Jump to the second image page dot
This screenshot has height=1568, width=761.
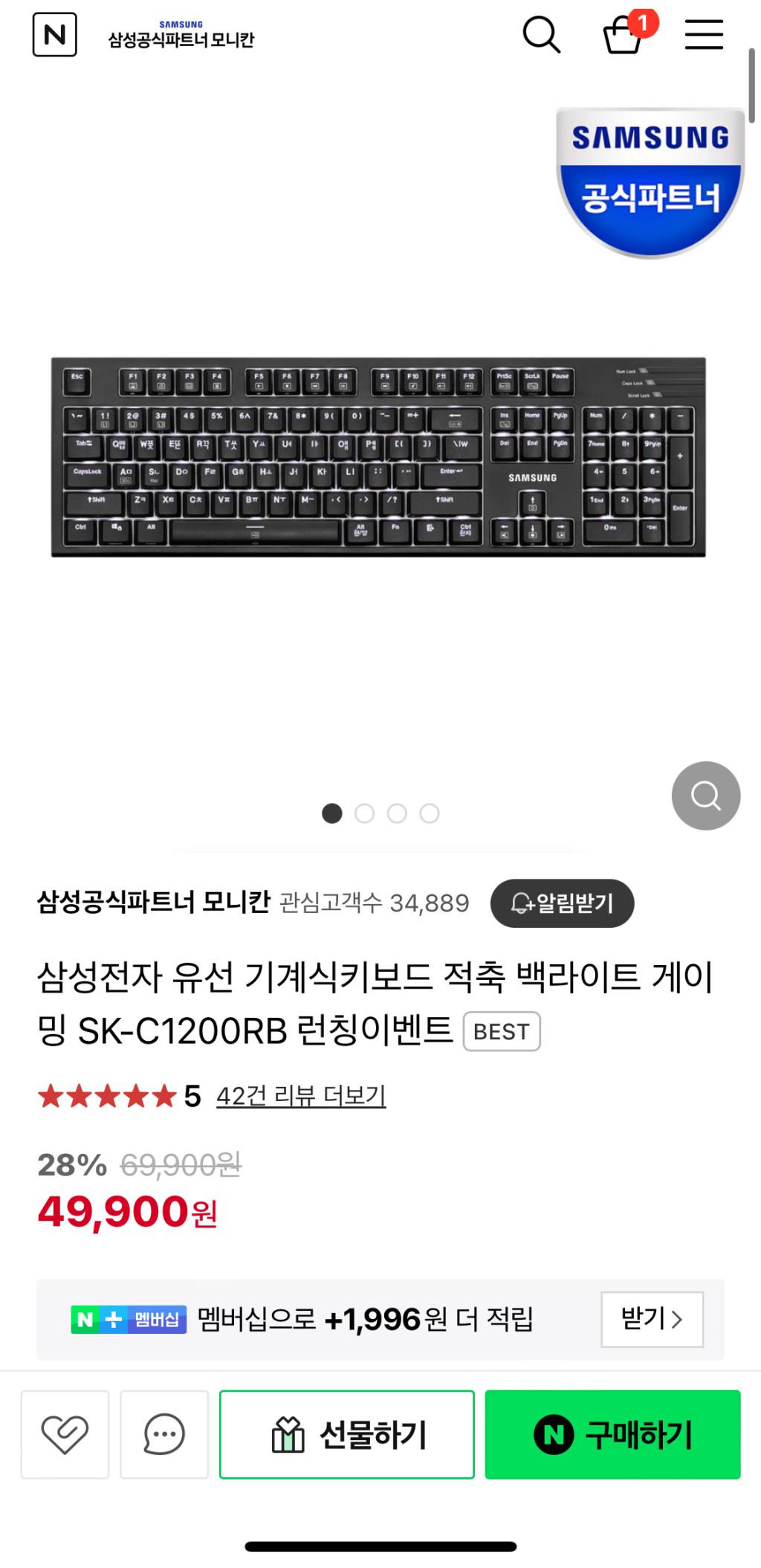(364, 813)
